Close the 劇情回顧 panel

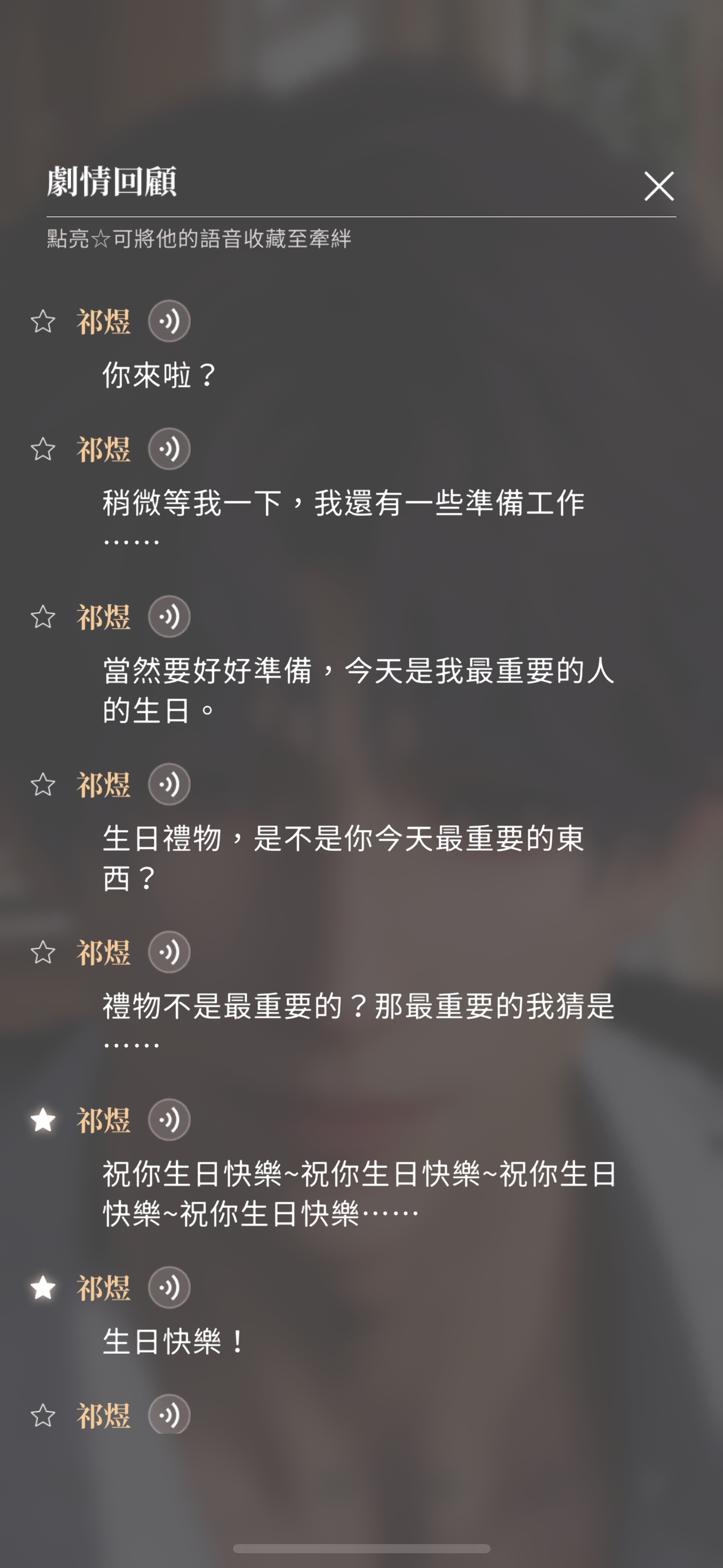click(659, 186)
